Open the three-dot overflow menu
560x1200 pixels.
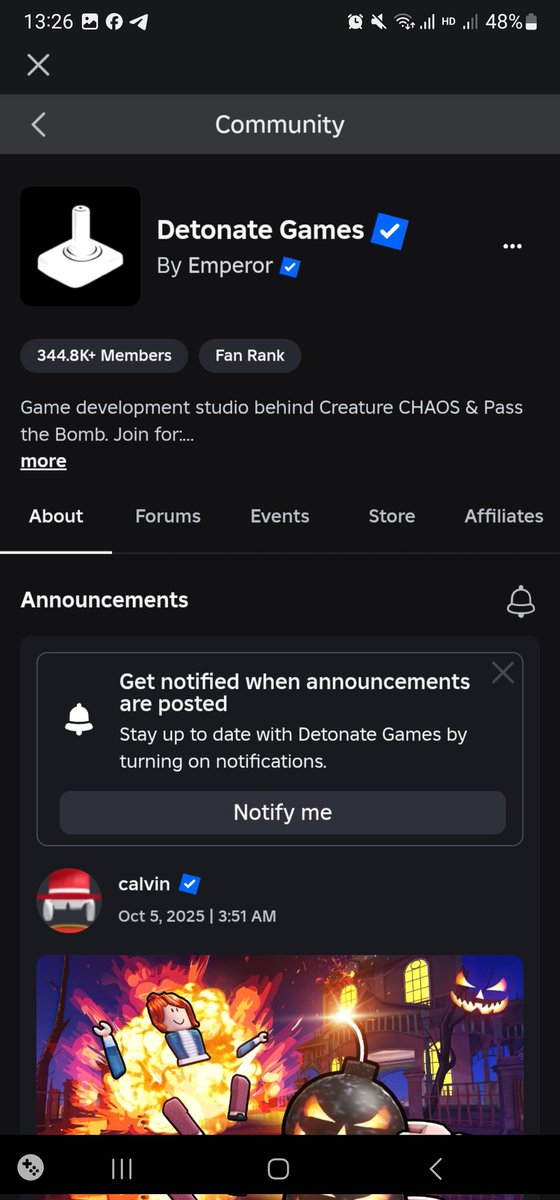pos(513,246)
